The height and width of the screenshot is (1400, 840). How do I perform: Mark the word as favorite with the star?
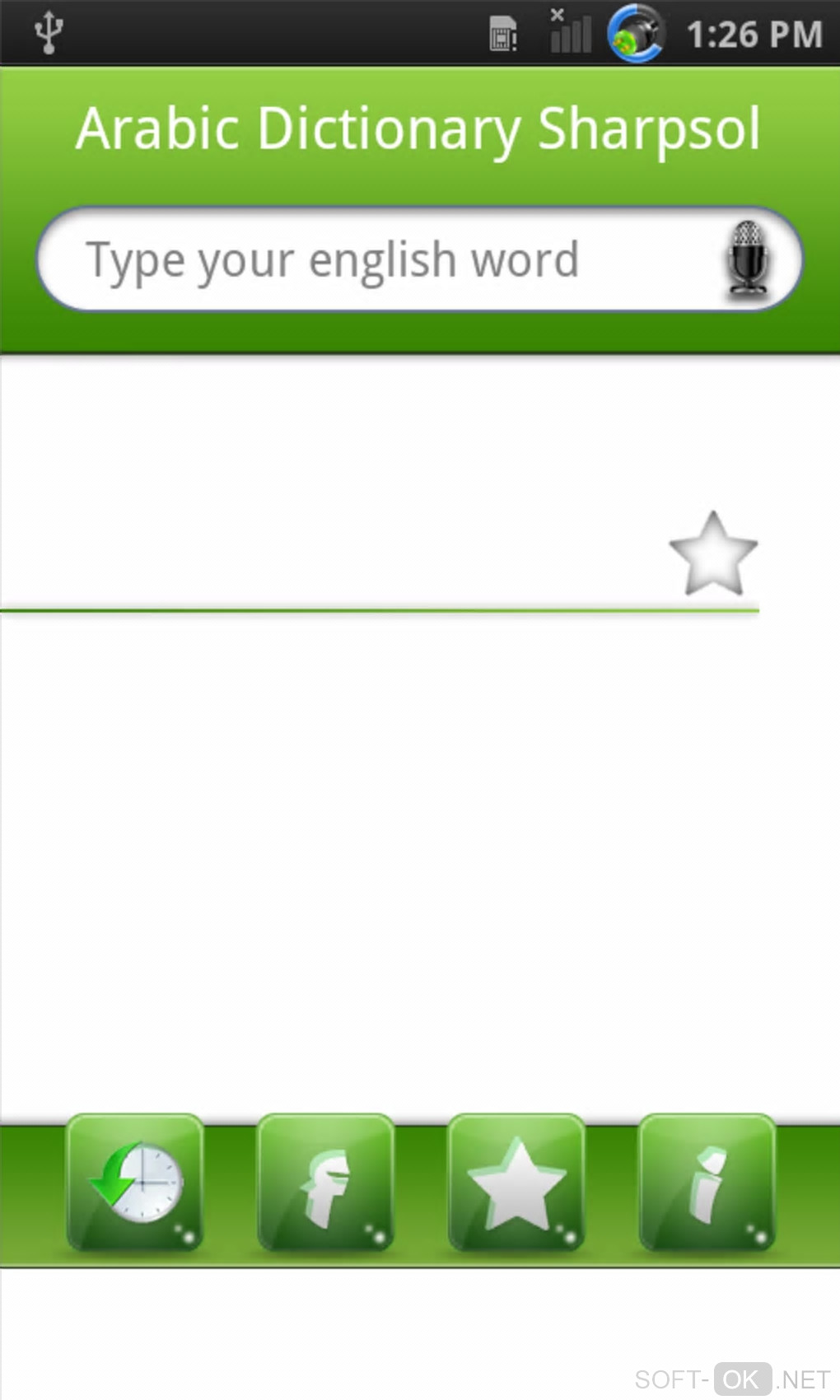point(712,555)
